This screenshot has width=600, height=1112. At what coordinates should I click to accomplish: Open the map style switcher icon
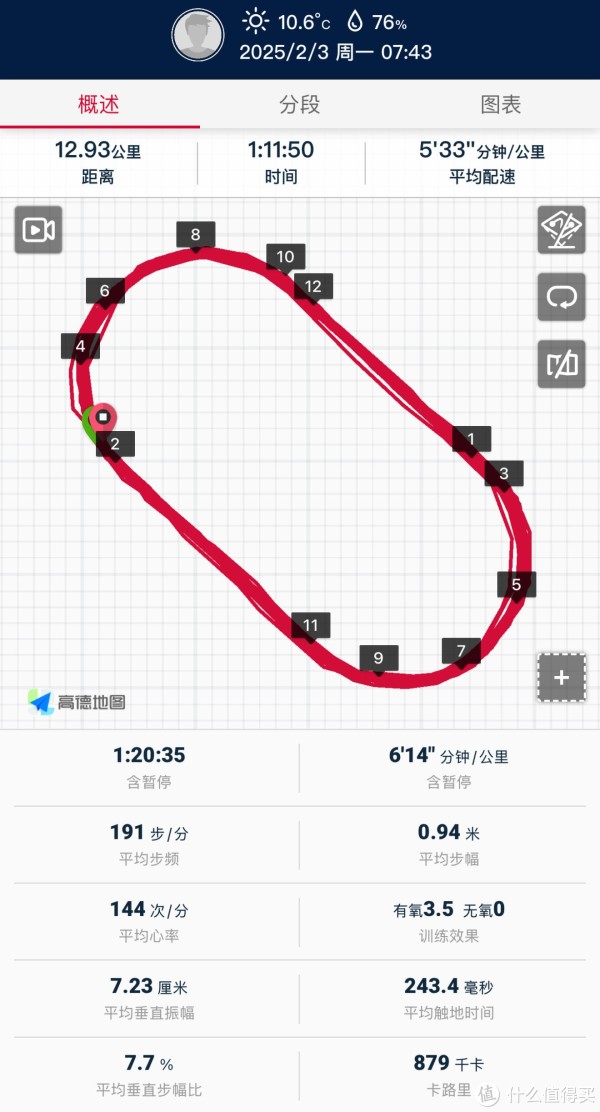[561, 231]
